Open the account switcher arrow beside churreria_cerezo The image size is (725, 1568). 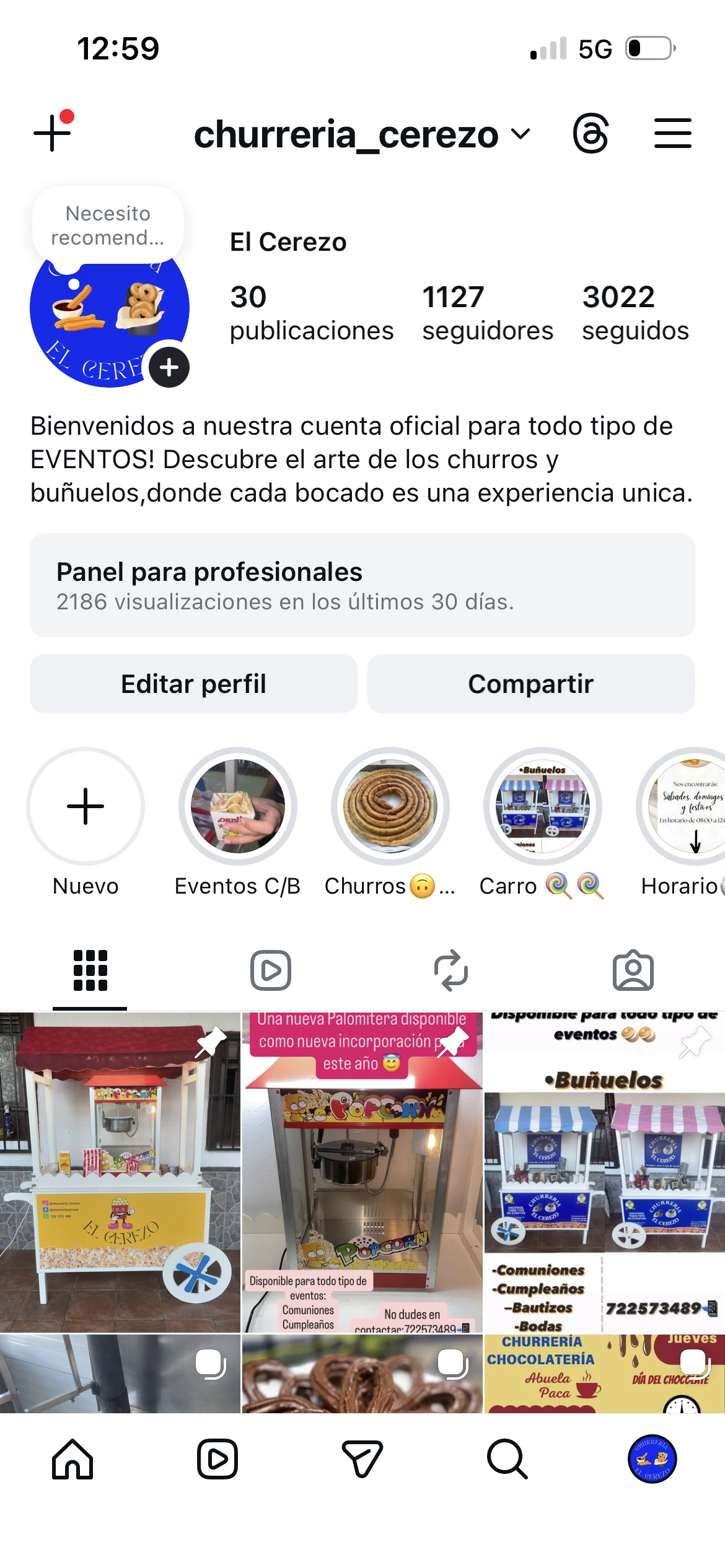click(x=519, y=134)
